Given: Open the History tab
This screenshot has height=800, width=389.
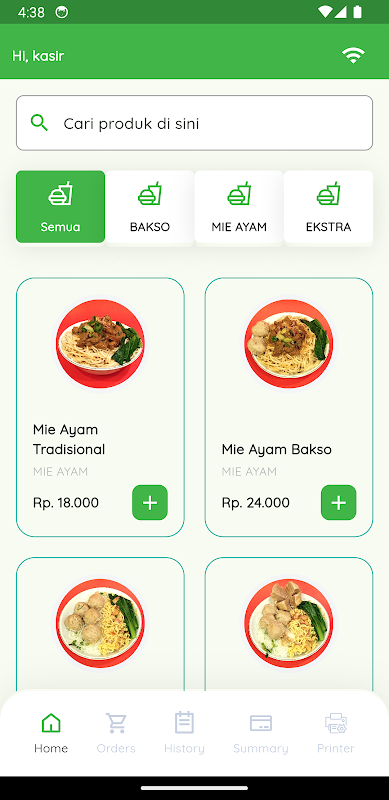Looking at the screenshot, I should (x=184, y=733).
